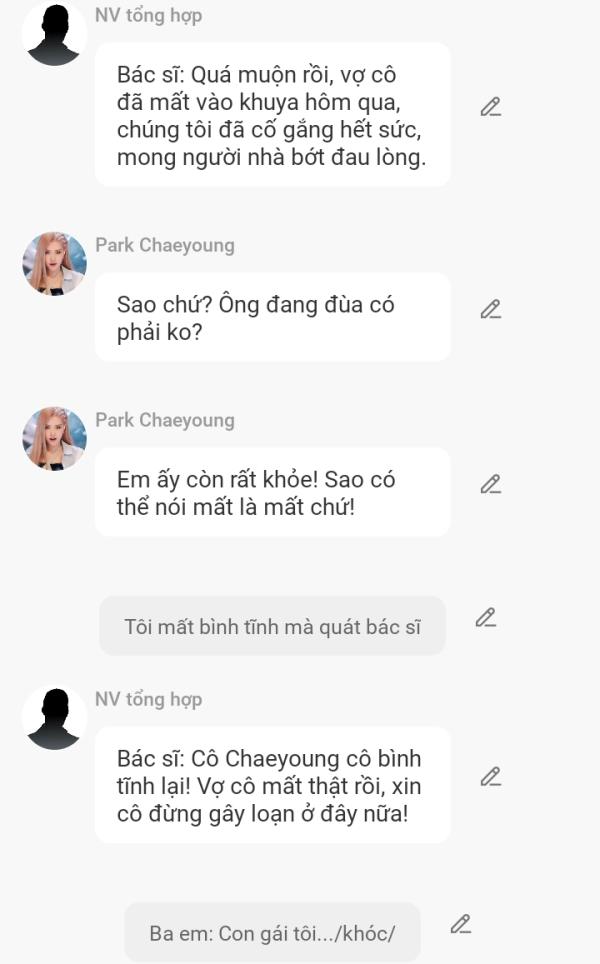Edit the message 'Em ấy còn rất khỏe!'
The width and height of the screenshot is (600, 964).
tap(490, 485)
